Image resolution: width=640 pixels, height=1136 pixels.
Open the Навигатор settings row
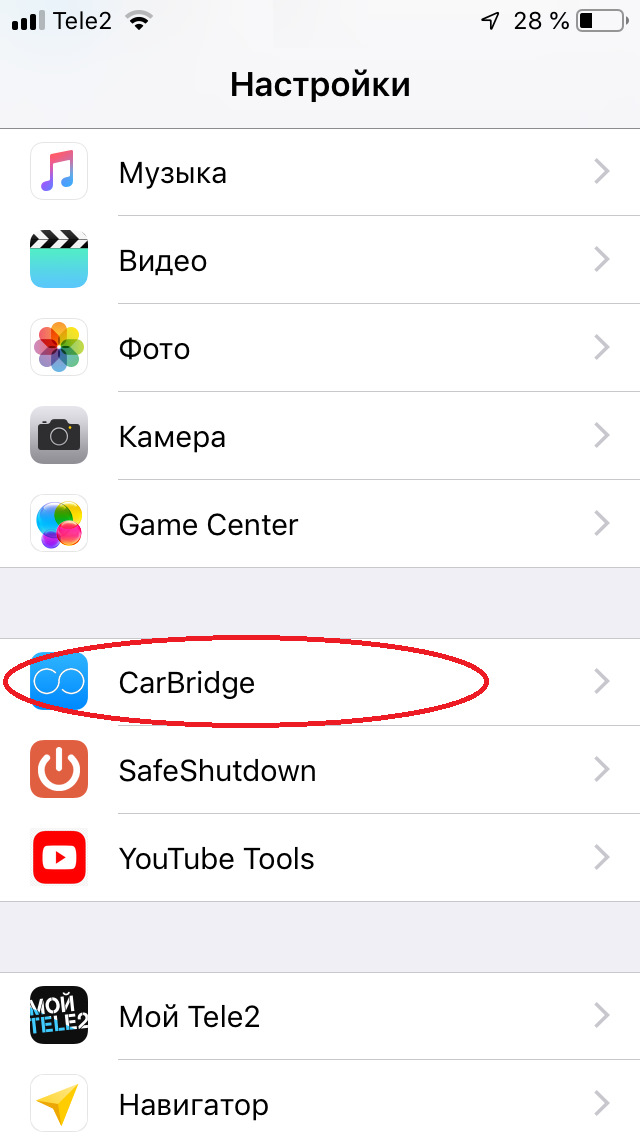pos(320,1104)
